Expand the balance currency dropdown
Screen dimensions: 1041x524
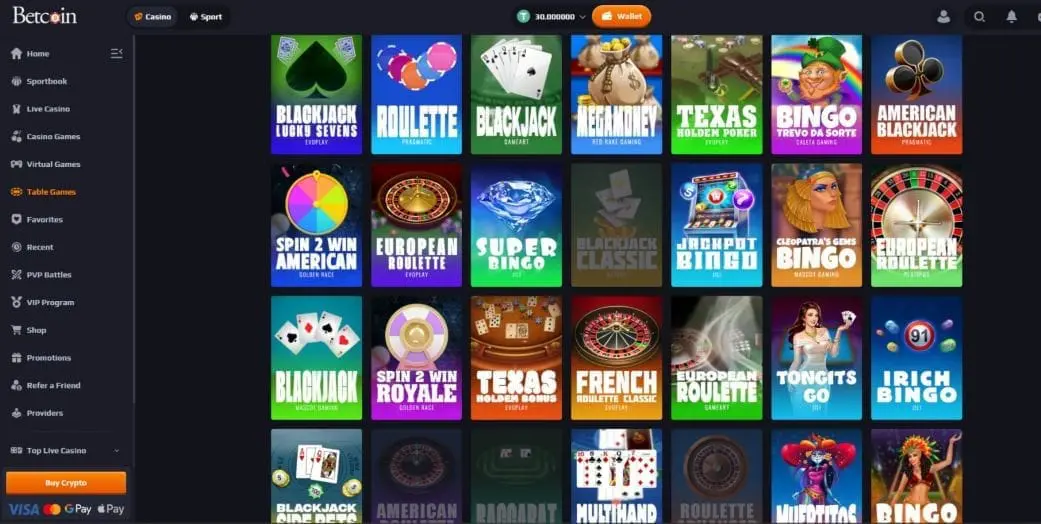[x=582, y=17]
